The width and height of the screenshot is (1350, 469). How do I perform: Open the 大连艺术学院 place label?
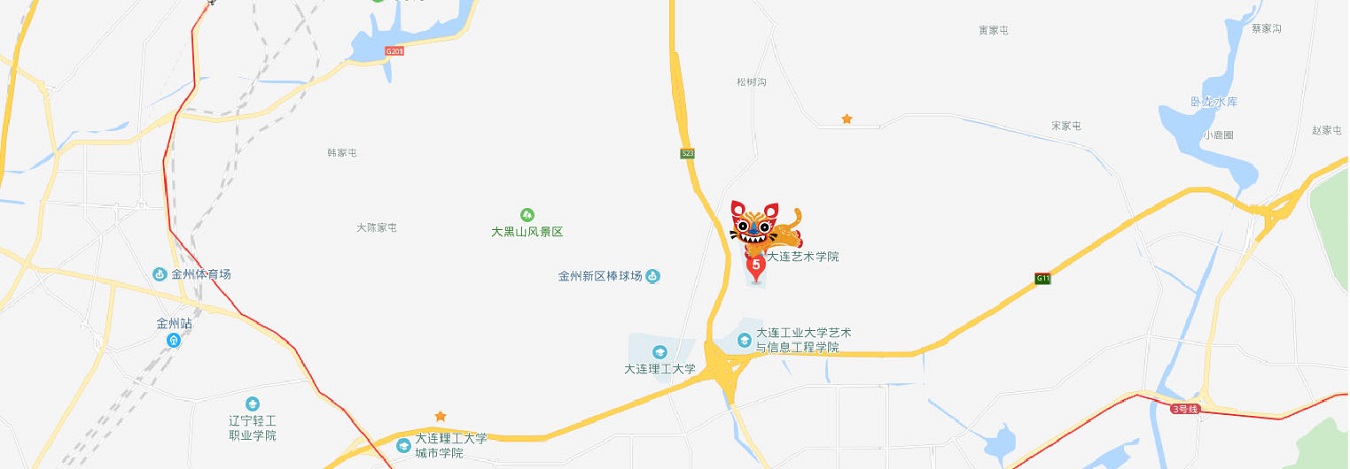click(802, 257)
